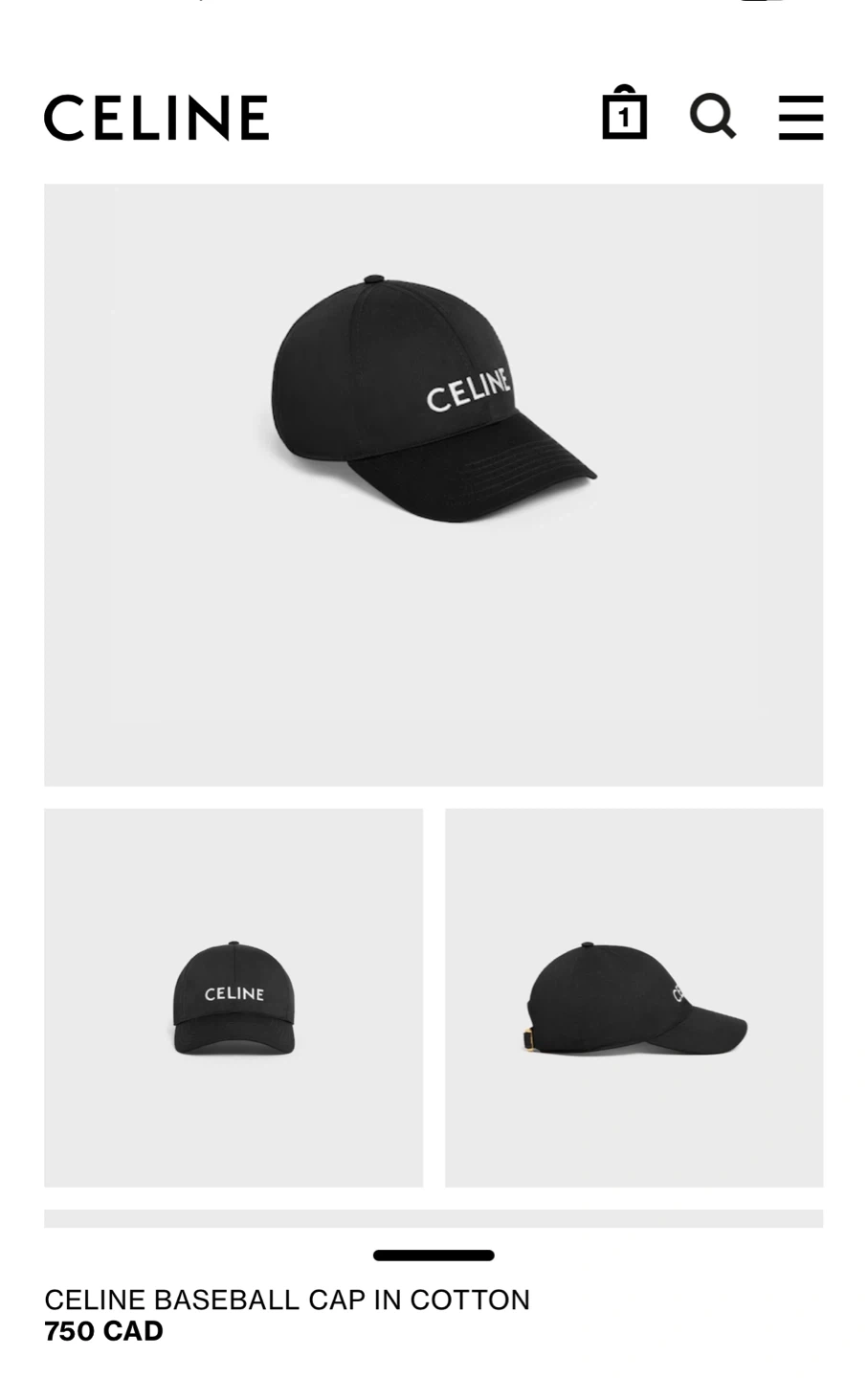Open the front-view cap photo

pyautogui.click(x=234, y=997)
